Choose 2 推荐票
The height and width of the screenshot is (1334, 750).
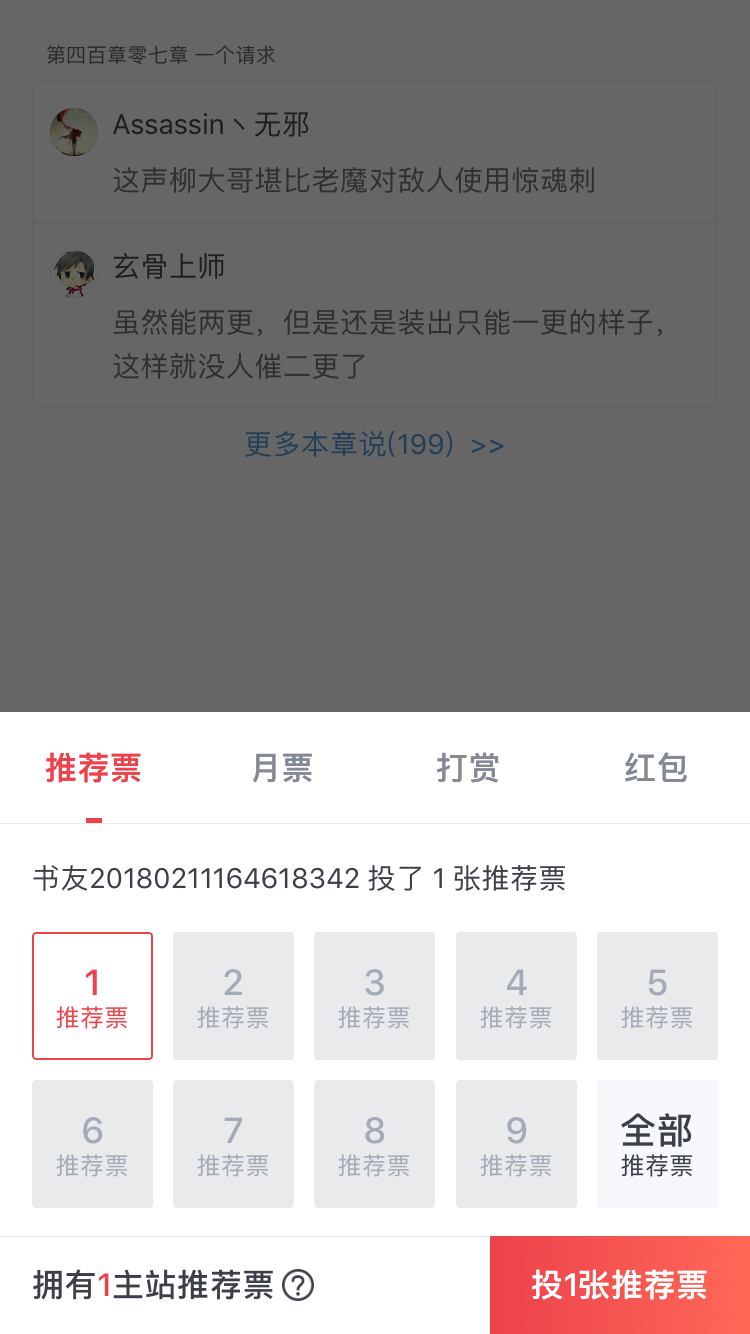(233, 996)
